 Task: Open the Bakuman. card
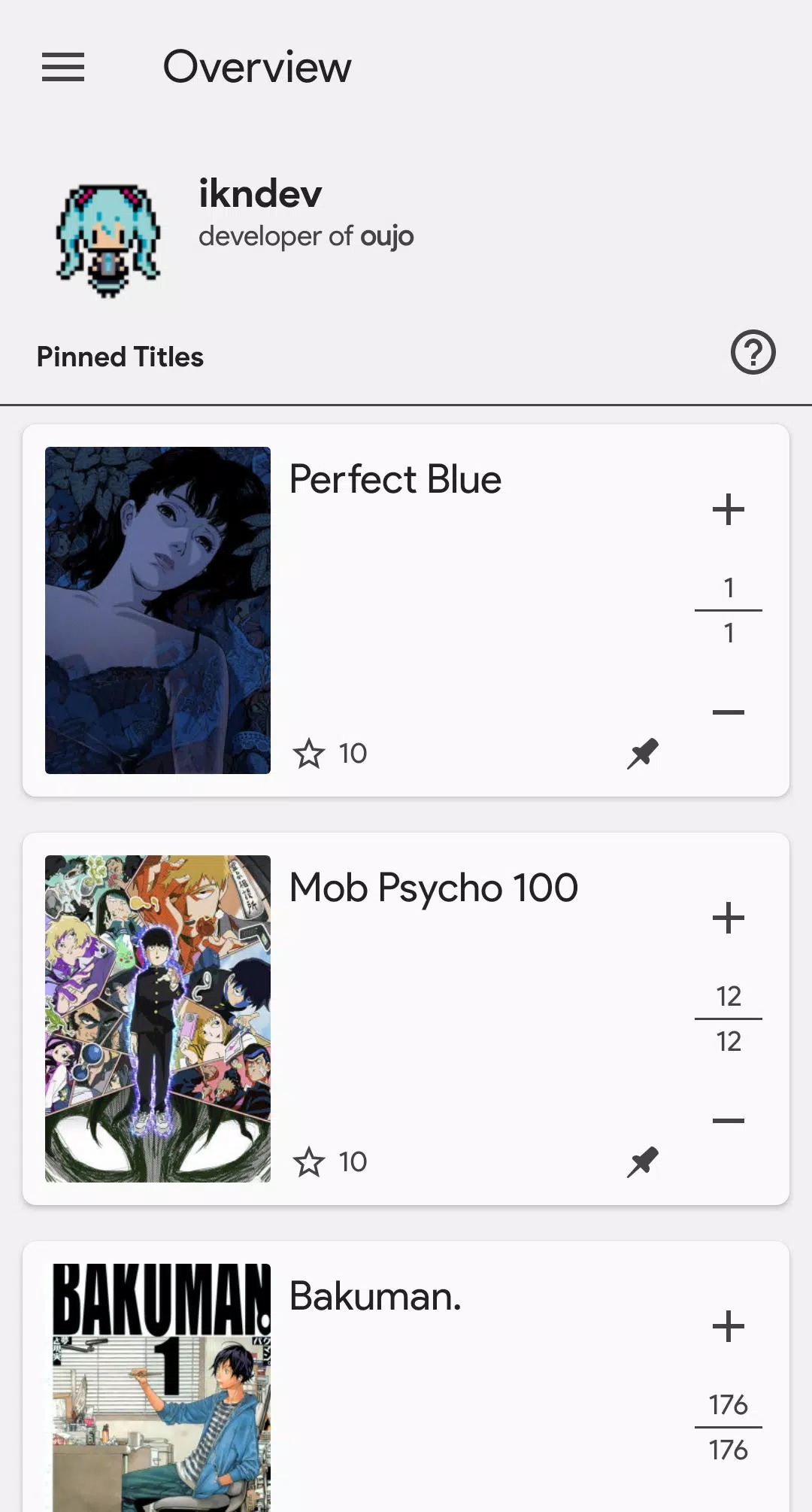[451, 1392]
